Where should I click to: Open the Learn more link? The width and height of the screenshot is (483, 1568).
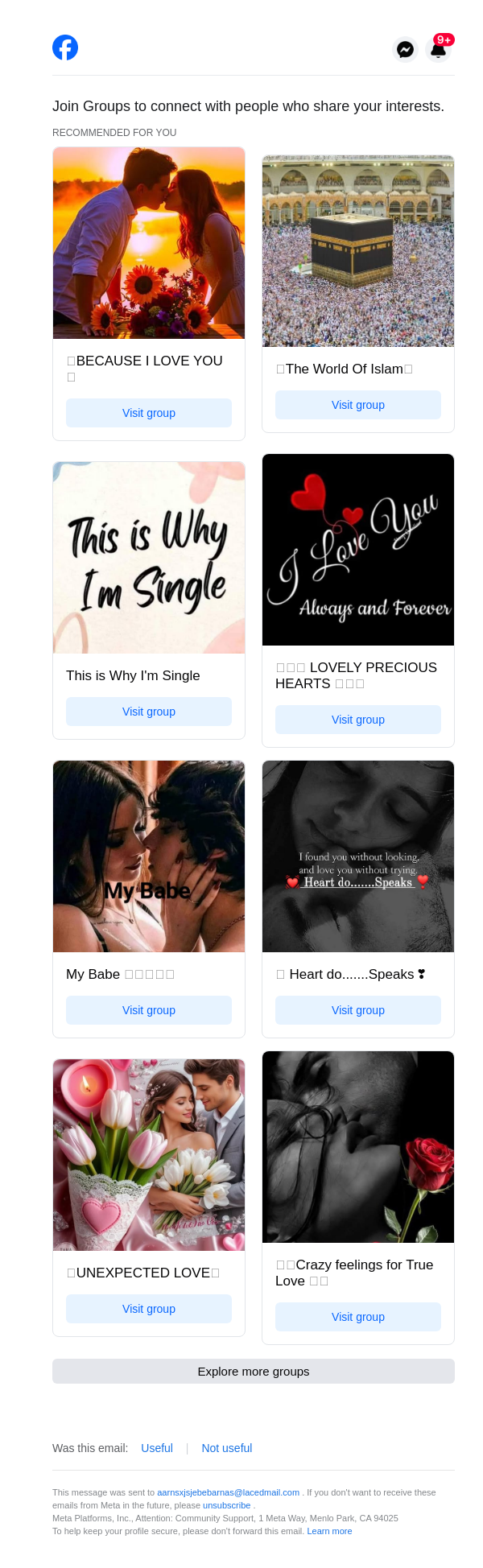coord(329,1531)
